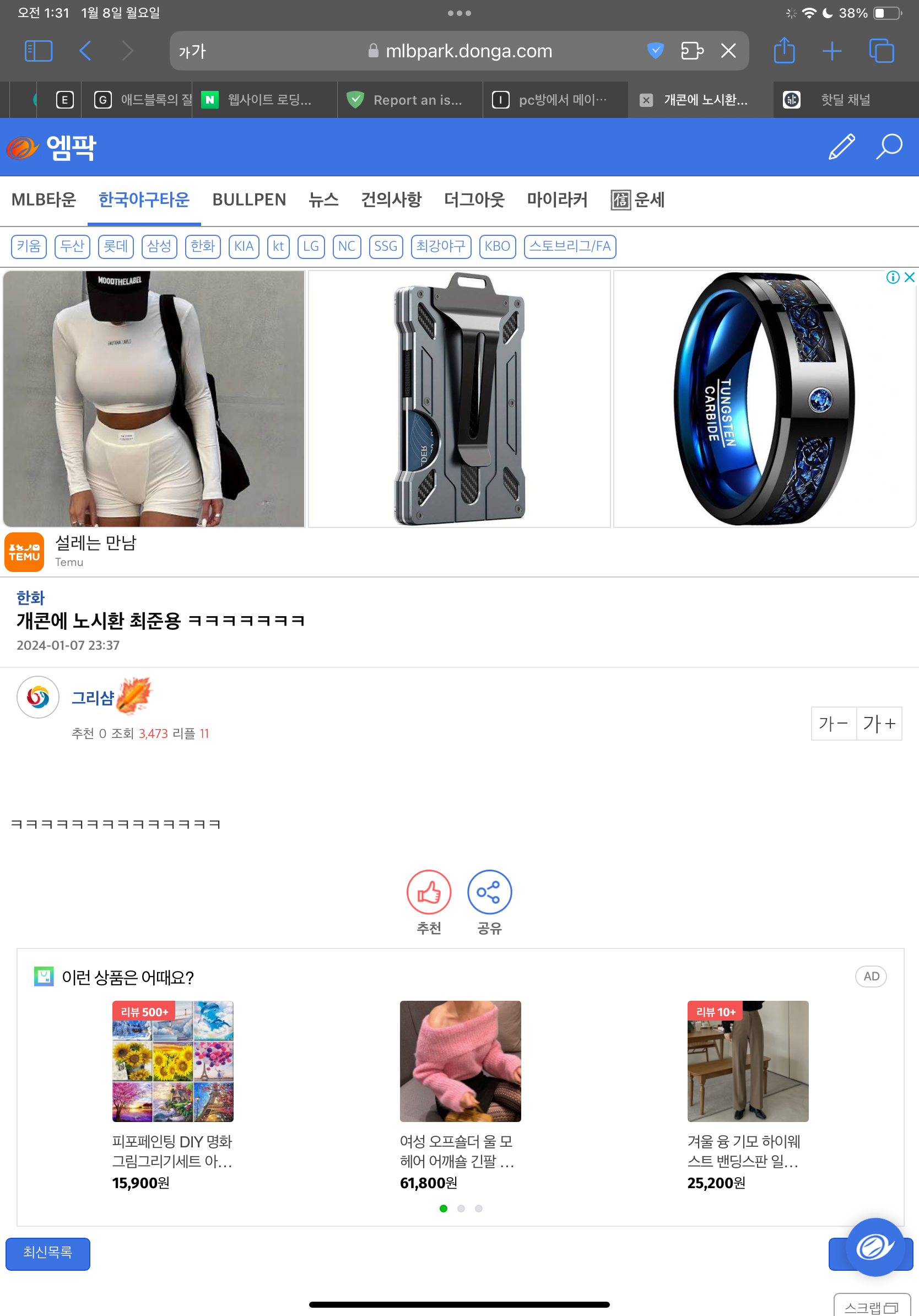Switch to the 핫딜 채널 browser tab
This screenshot has width=919, height=1316.
(x=845, y=100)
